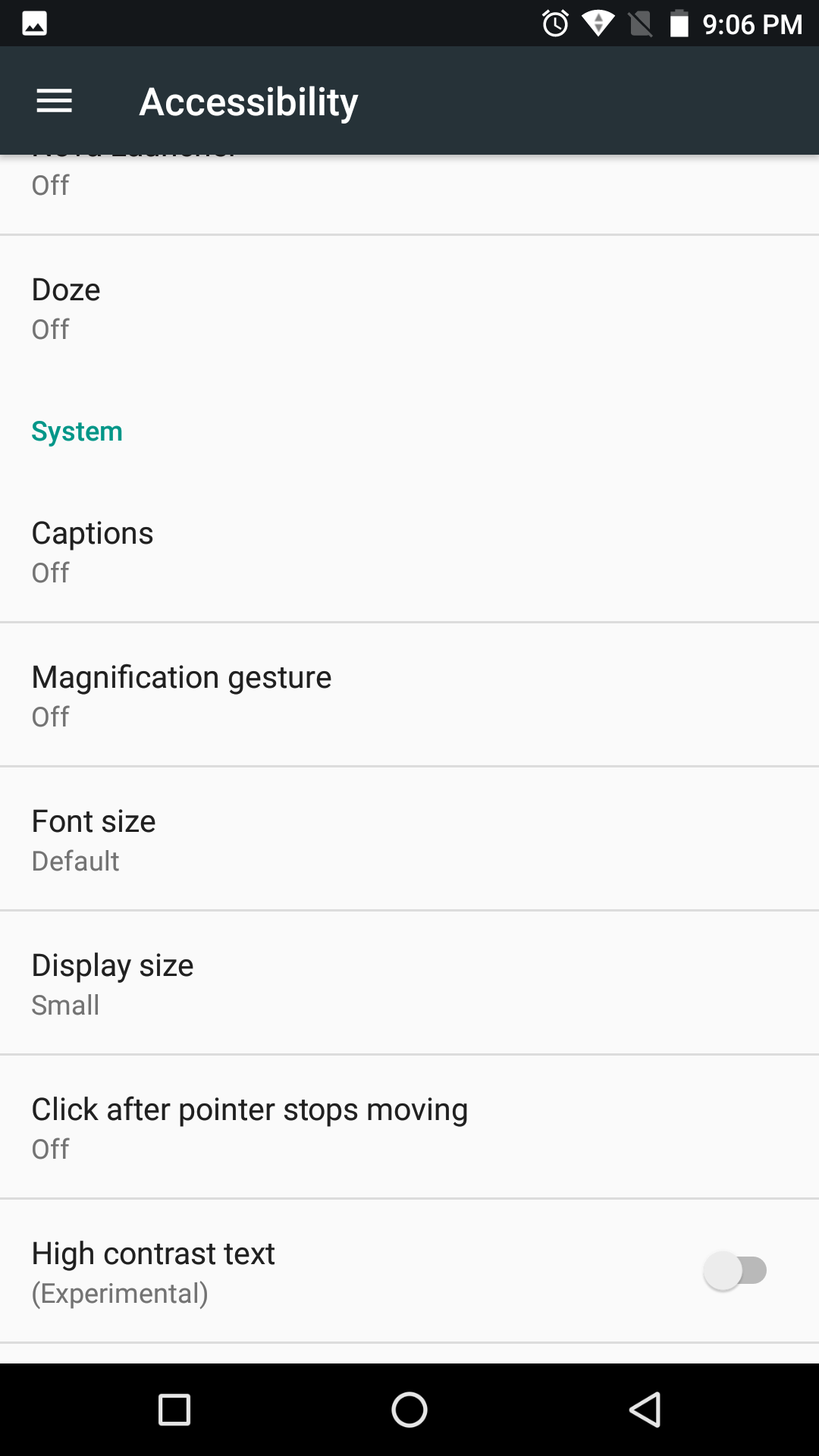819x1456 pixels.
Task: Enable the High contrast text switch
Action: point(735,1271)
